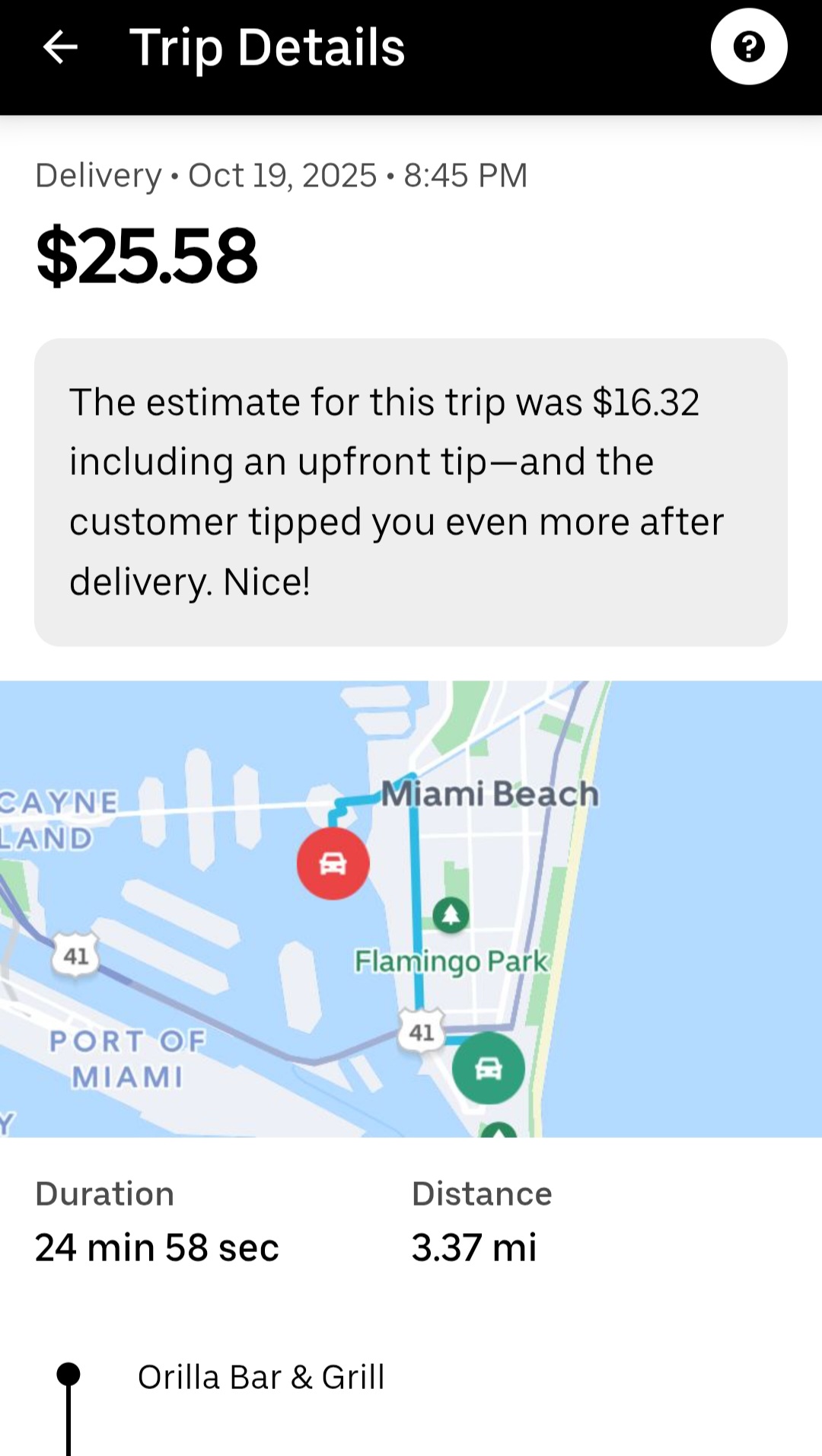Tap the Route 41 shield near Port of Miami
822x1456 pixels.
(x=77, y=955)
